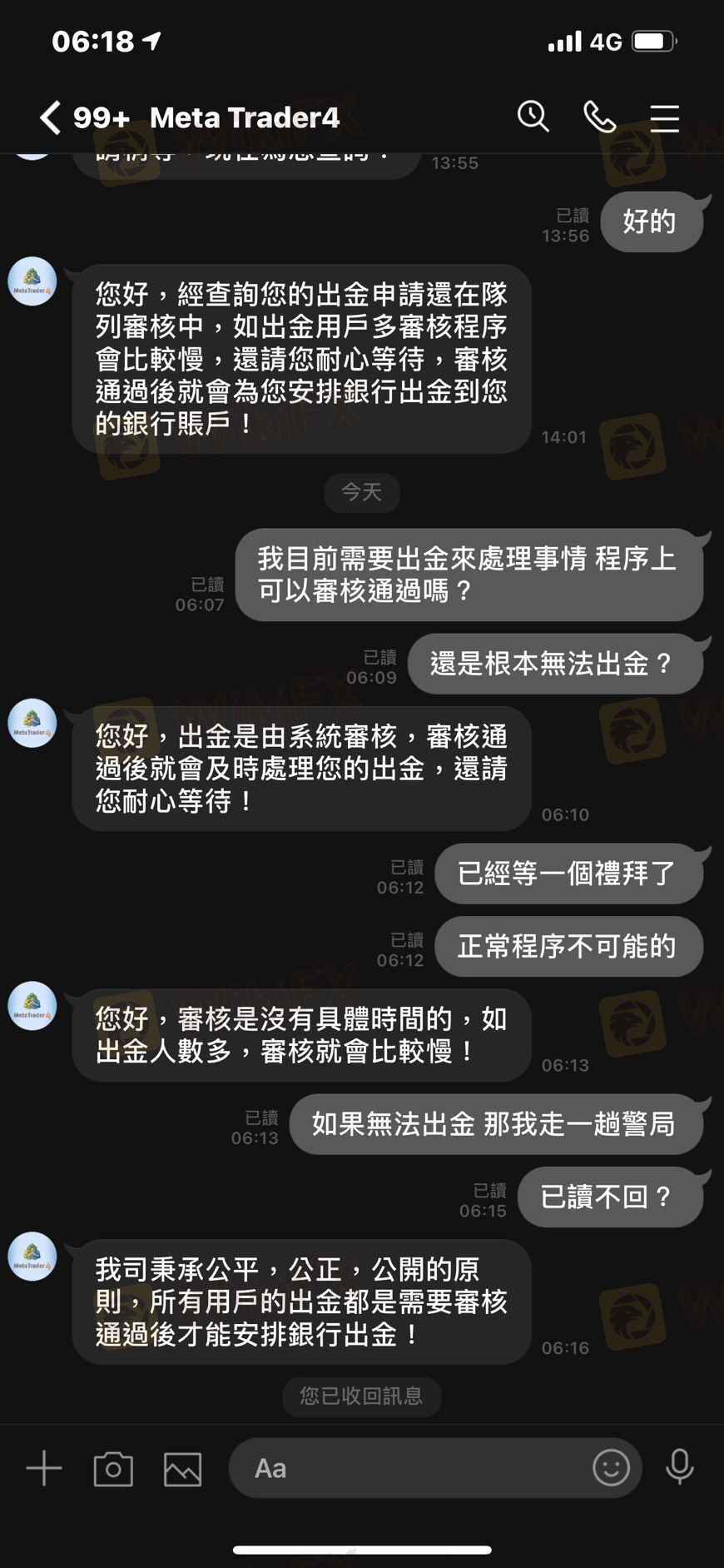724x1568 pixels.
Task: Open the plus attachment menu
Action: [x=44, y=1468]
